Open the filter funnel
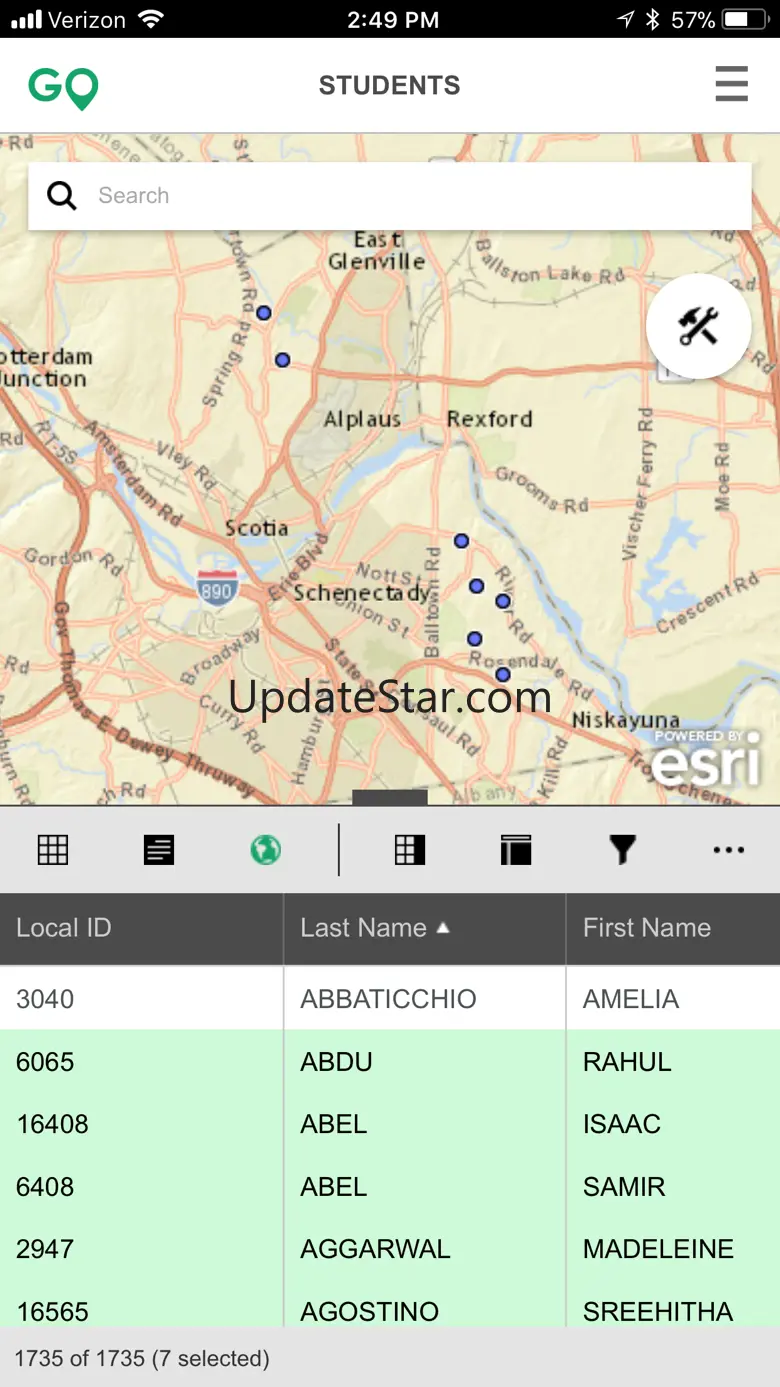This screenshot has height=1387, width=780. 622,850
